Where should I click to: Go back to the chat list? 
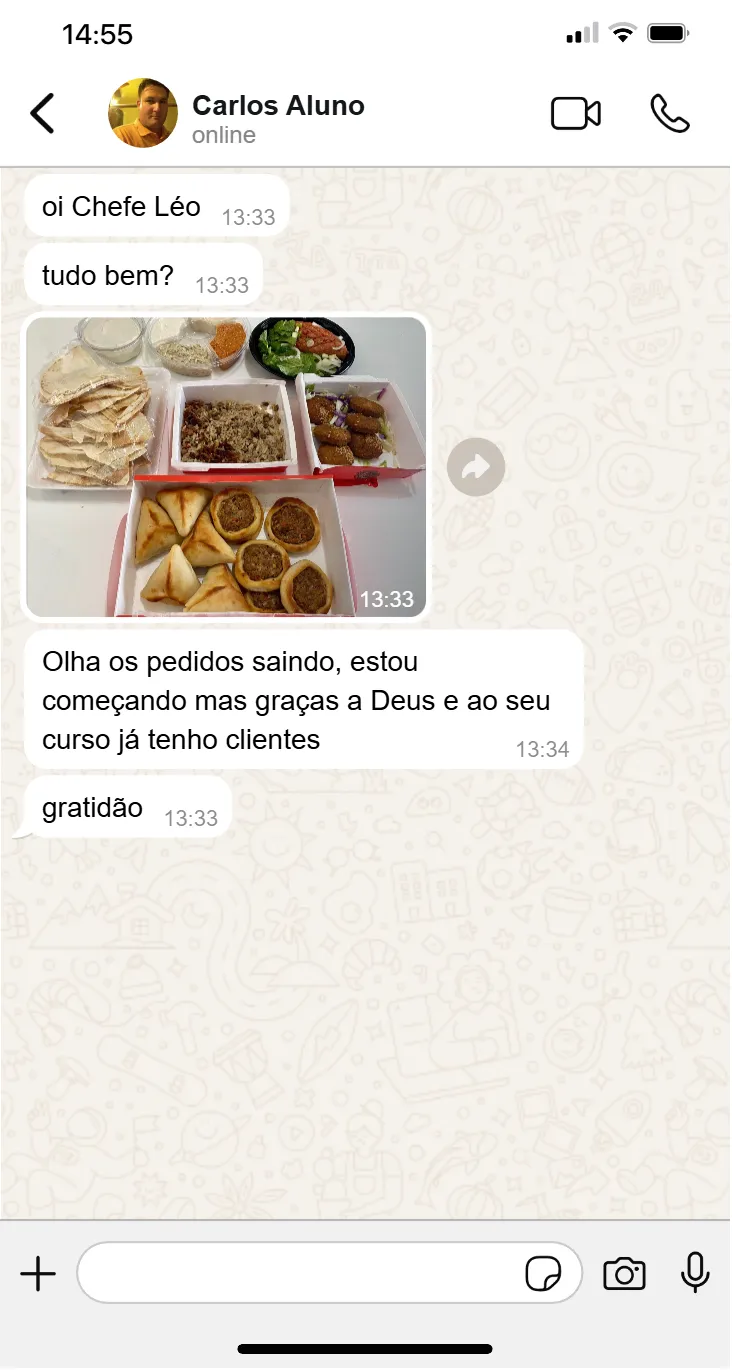43,114
